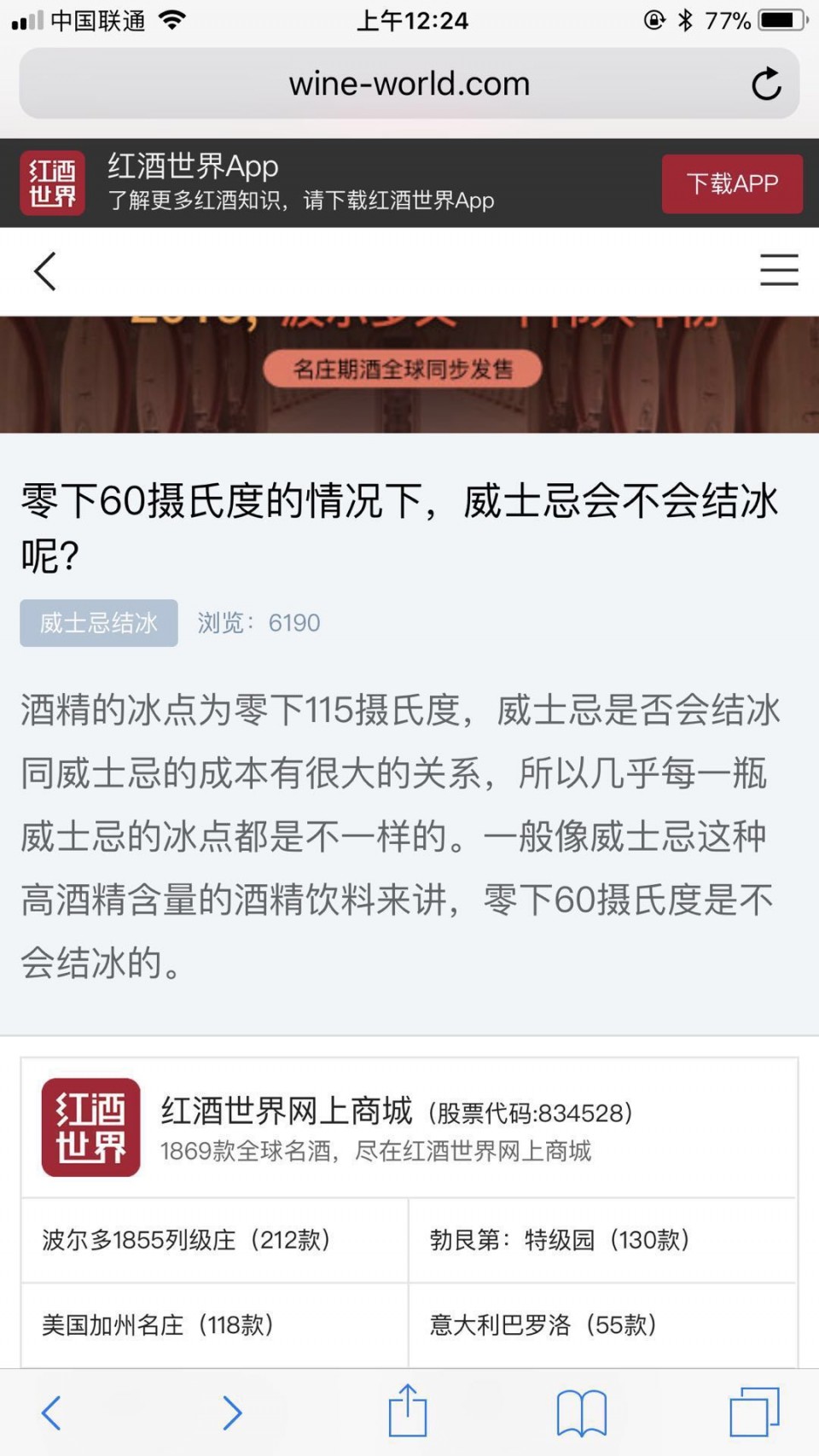Viewport: 819px width, 1456px height.
Task: Tap the back chevron below the banner
Action: [x=44, y=271]
